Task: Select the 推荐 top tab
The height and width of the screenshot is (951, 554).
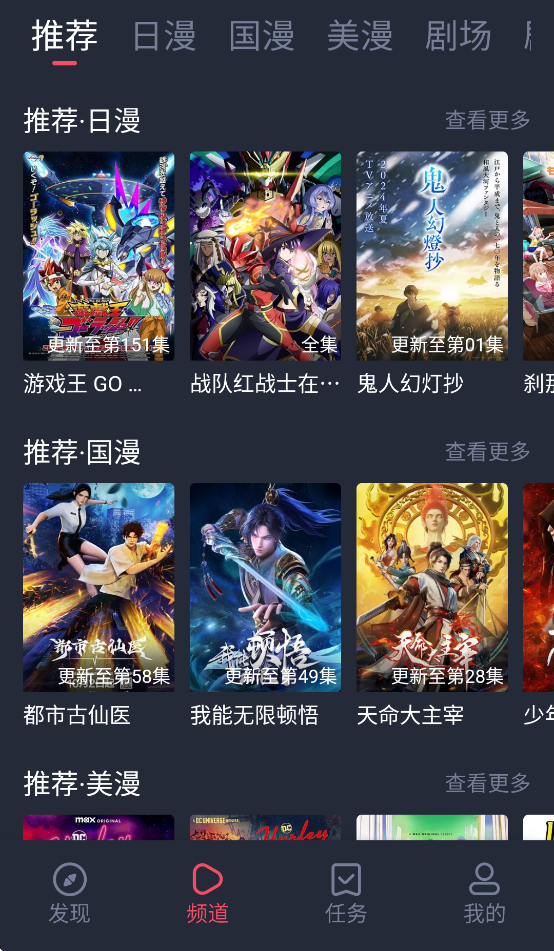Action: [65, 36]
